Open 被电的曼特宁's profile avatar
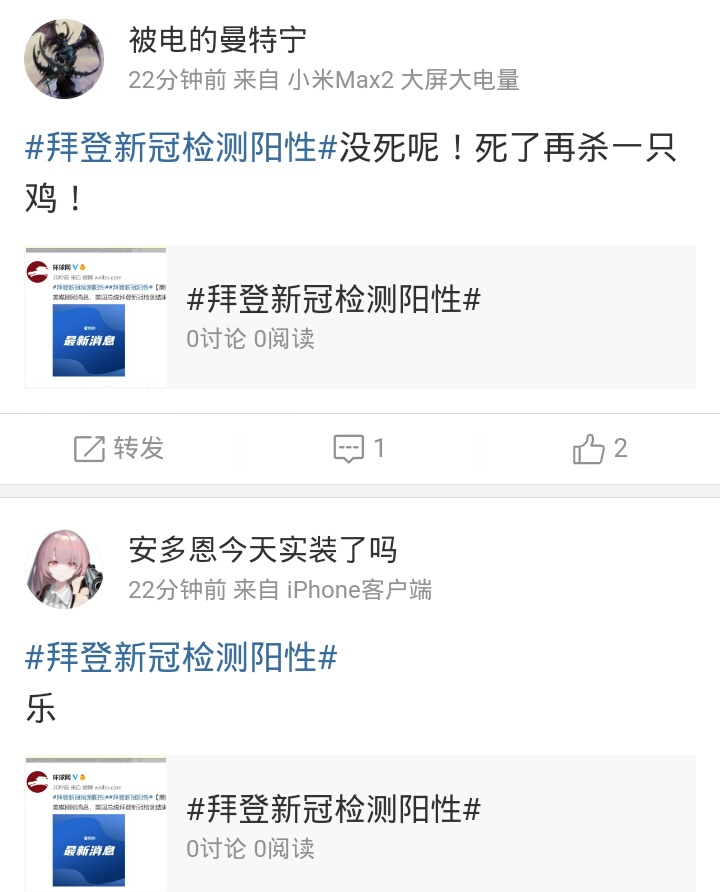The image size is (720, 892). pyautogui.click(x=64, y=59)
